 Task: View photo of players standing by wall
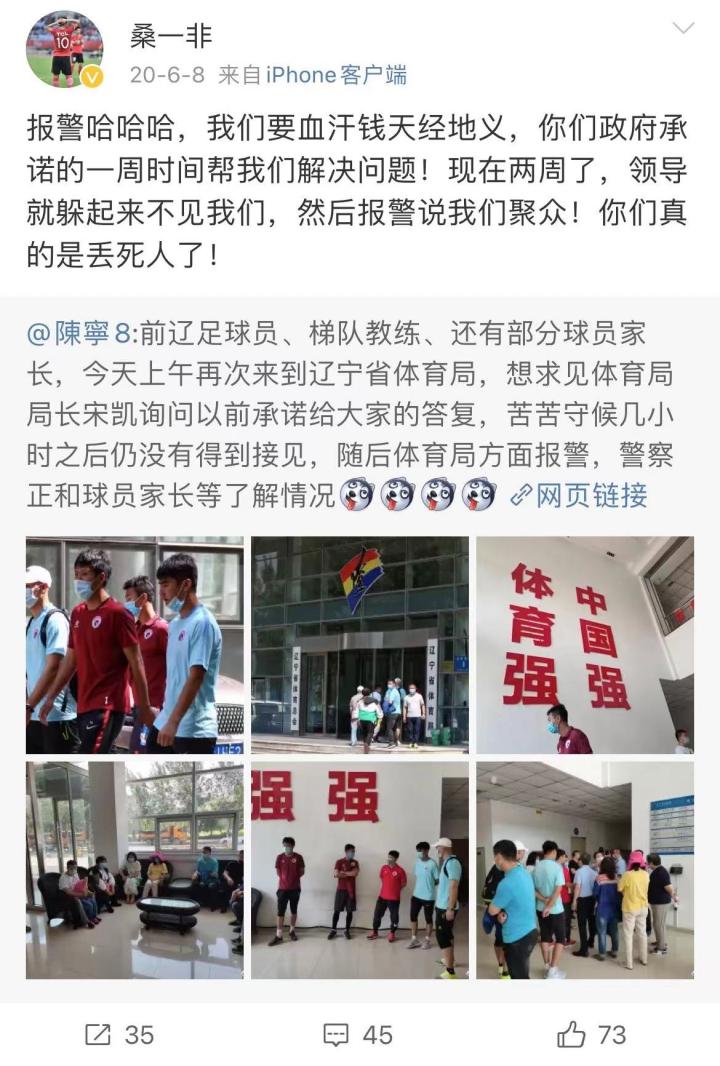click(x=360, y=870)
